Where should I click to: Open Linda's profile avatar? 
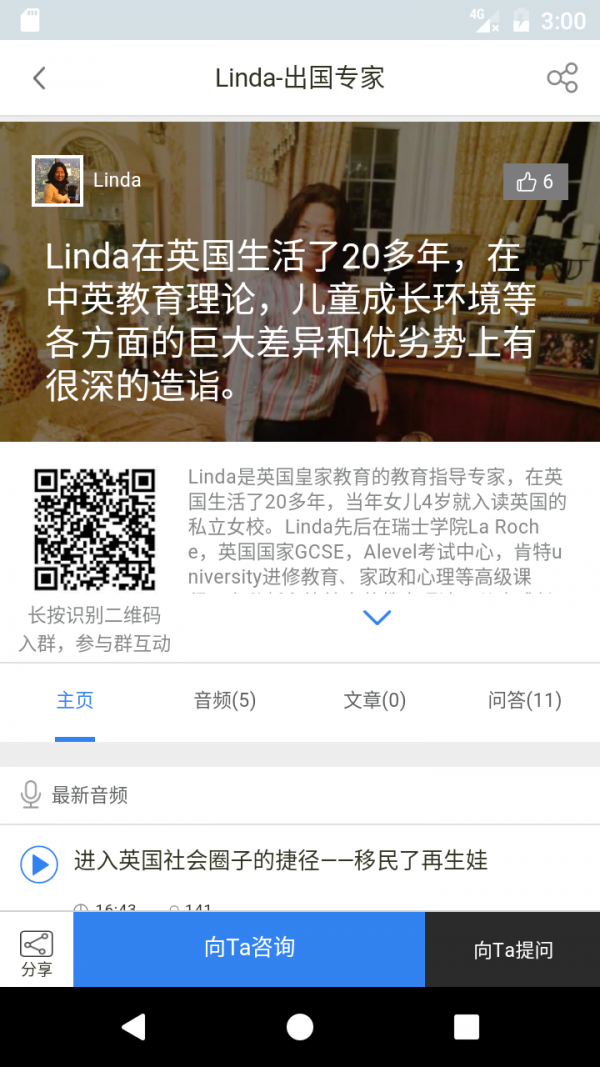pos(57,181)
